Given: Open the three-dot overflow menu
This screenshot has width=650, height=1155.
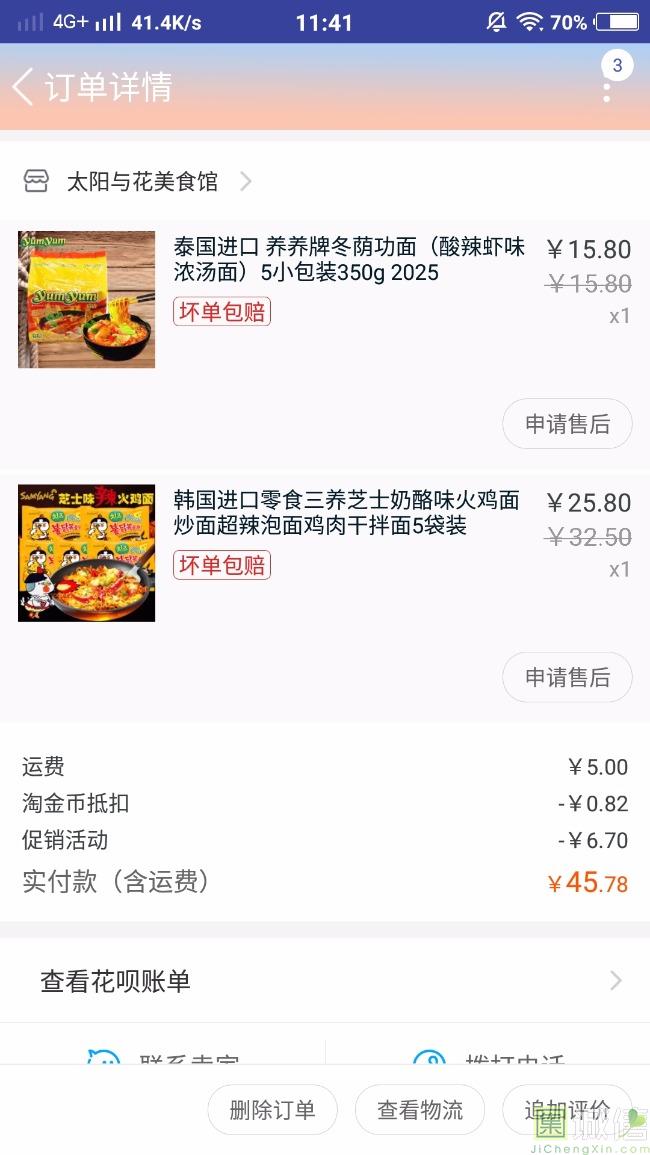Looking at the screenshot, I should tap(606, 87).
